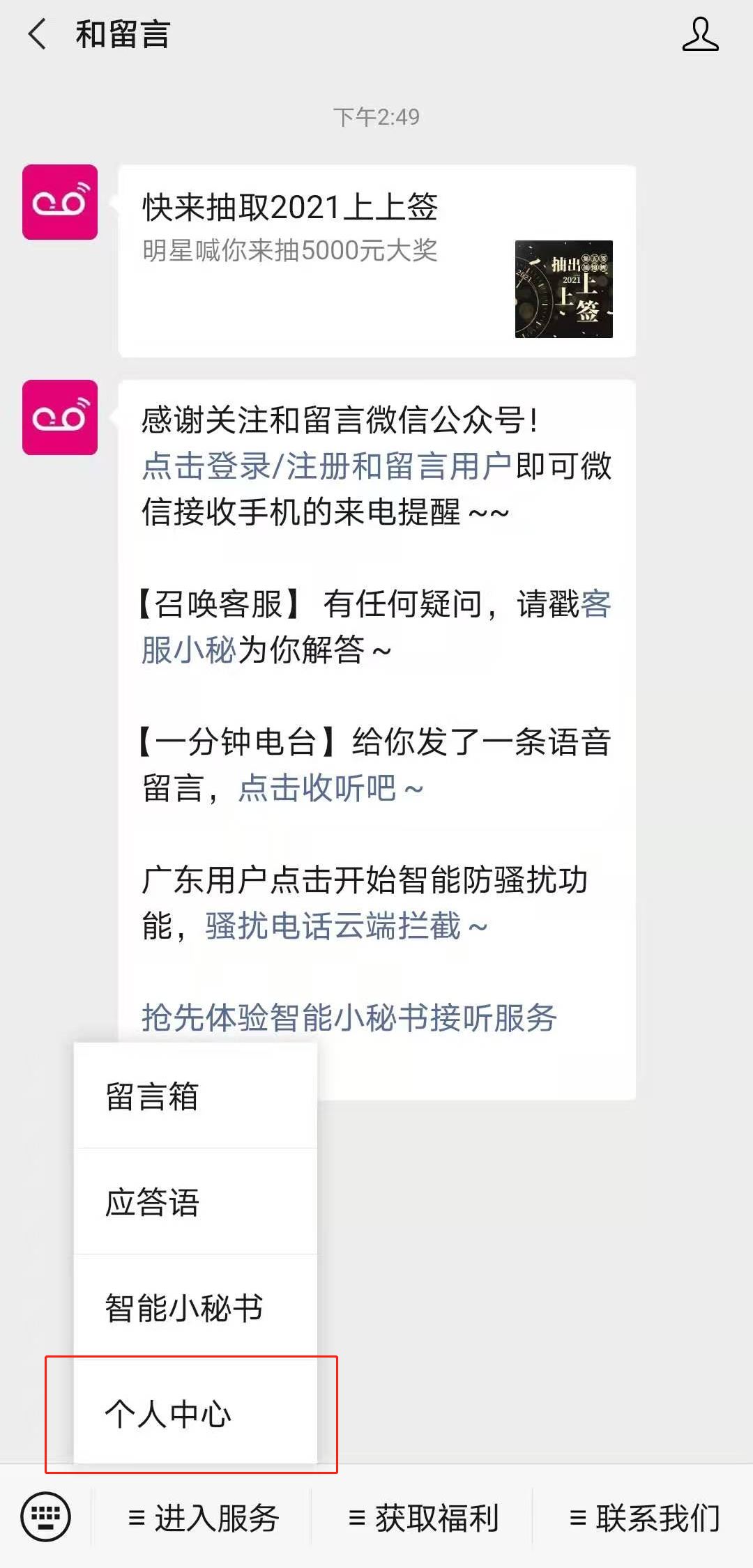Open 智能小秘书 from the menu

195,1308
